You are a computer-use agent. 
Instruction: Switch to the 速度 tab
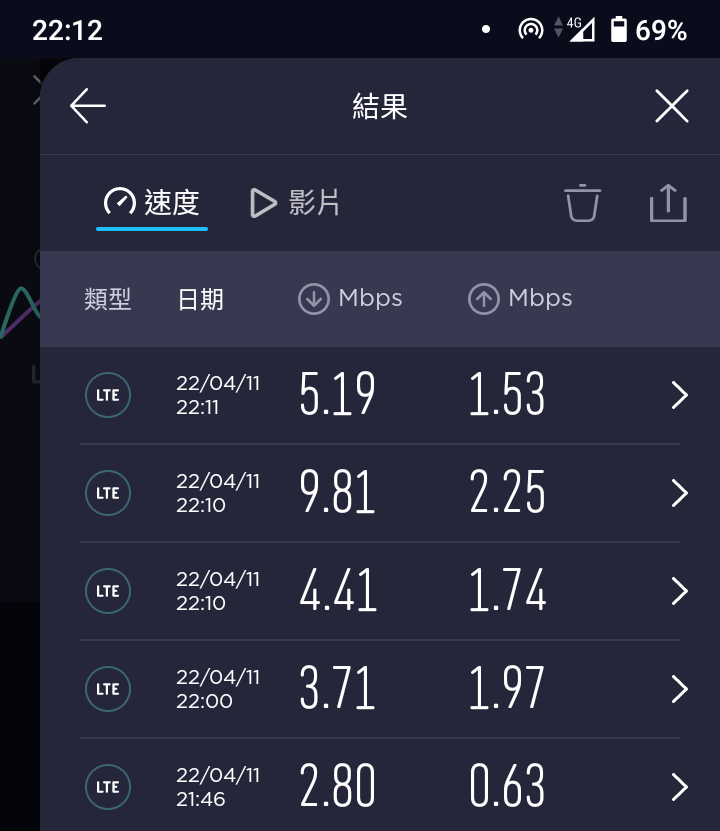point(152,203)
